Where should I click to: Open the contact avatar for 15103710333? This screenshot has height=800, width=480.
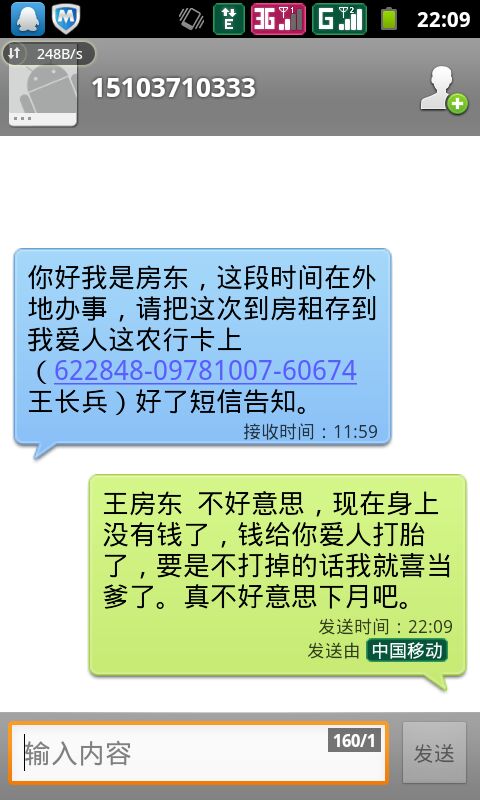[43, 88]
